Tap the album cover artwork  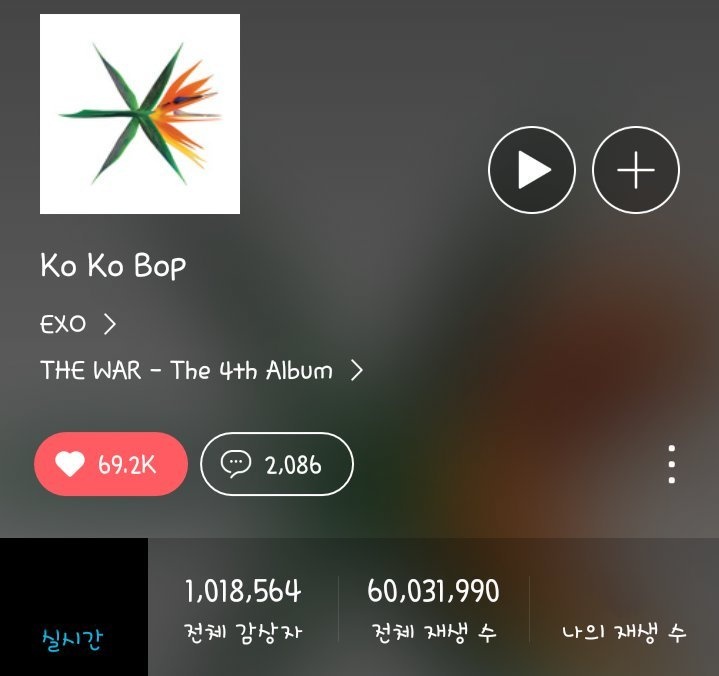point(140,114)
